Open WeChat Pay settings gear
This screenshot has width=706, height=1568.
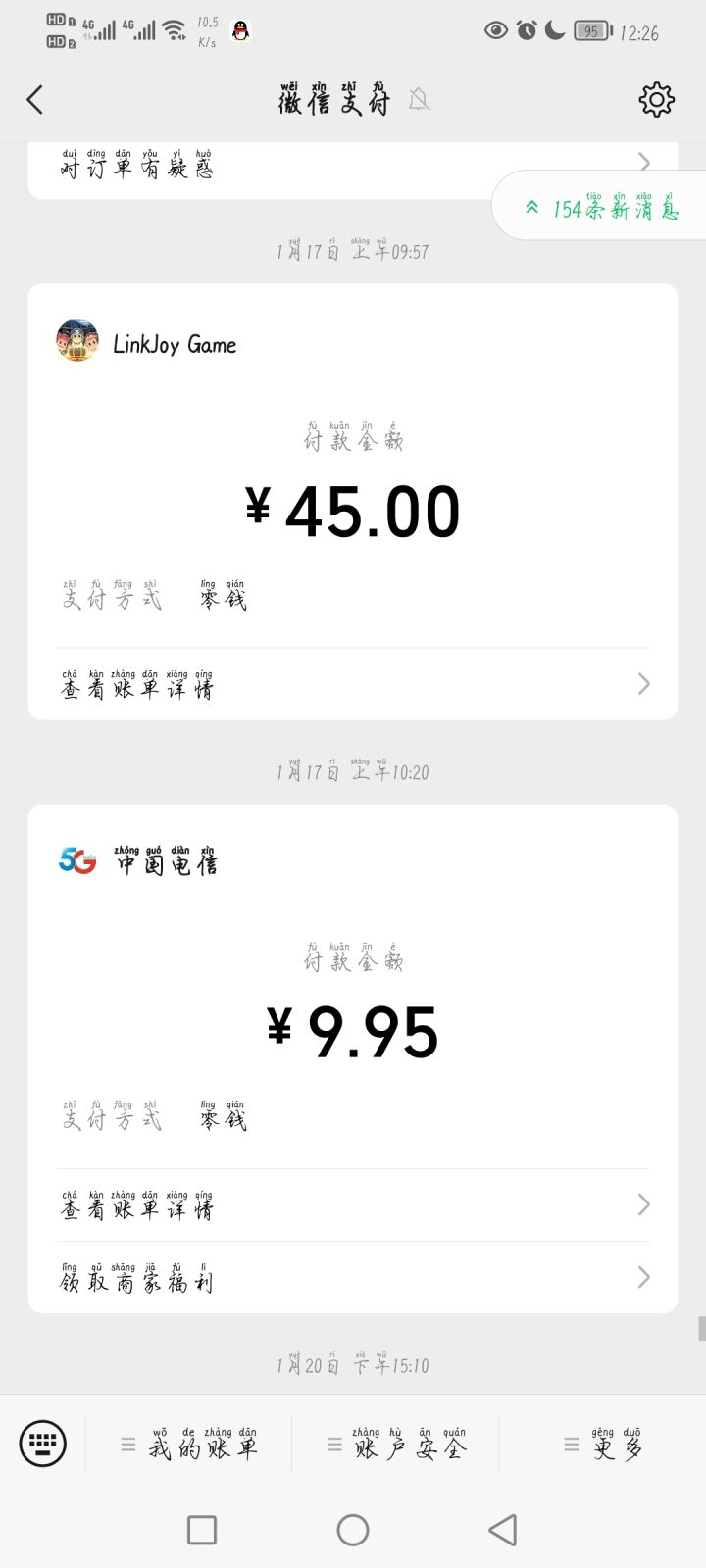657,98
